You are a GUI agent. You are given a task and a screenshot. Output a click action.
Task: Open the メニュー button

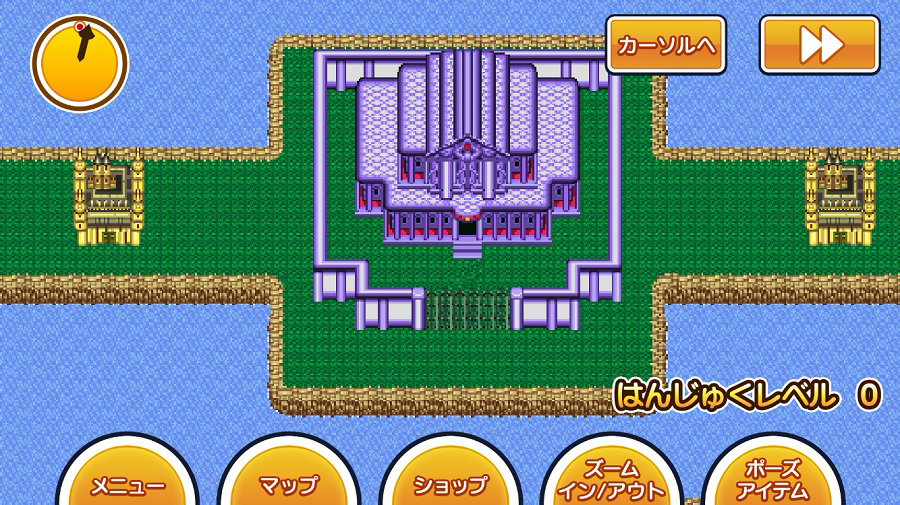coord(127,483)
